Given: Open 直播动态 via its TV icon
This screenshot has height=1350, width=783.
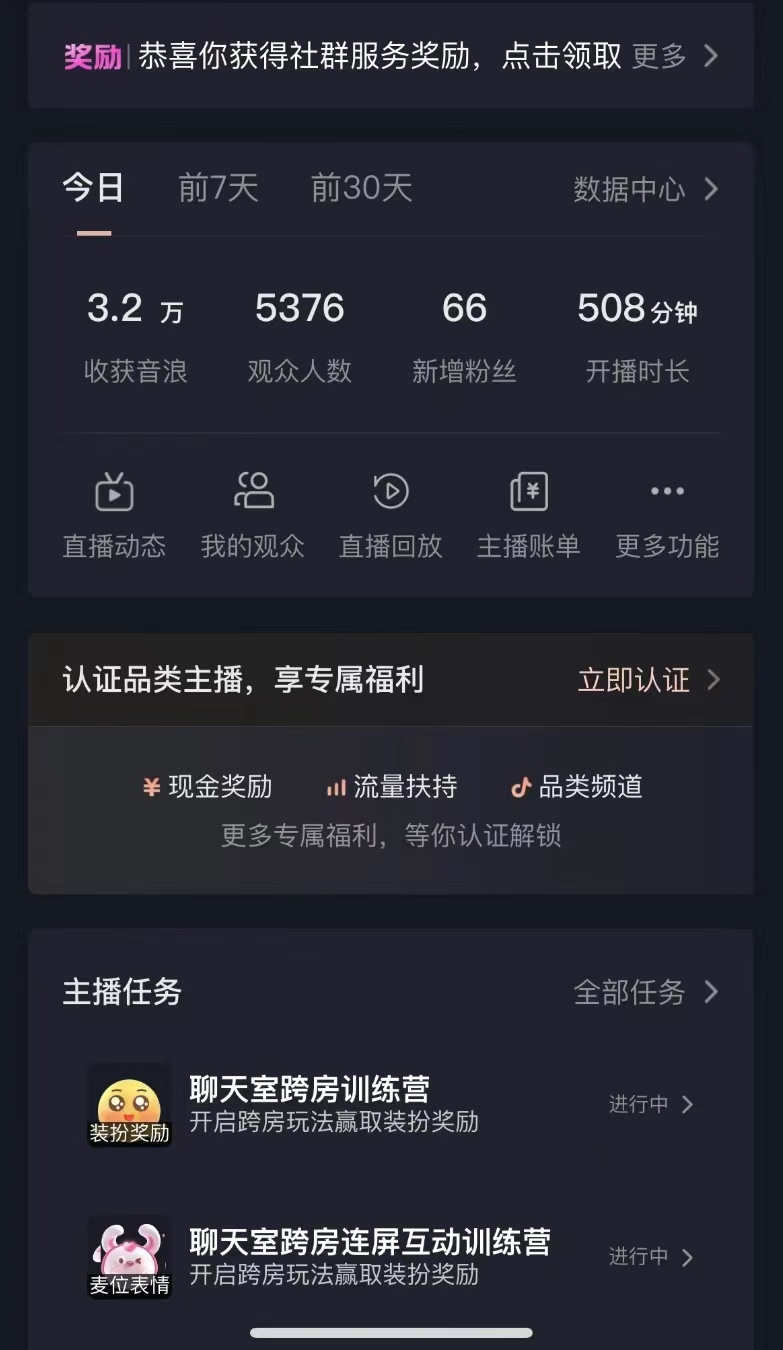Looking at the screenshot, I should tap(113, 492).
